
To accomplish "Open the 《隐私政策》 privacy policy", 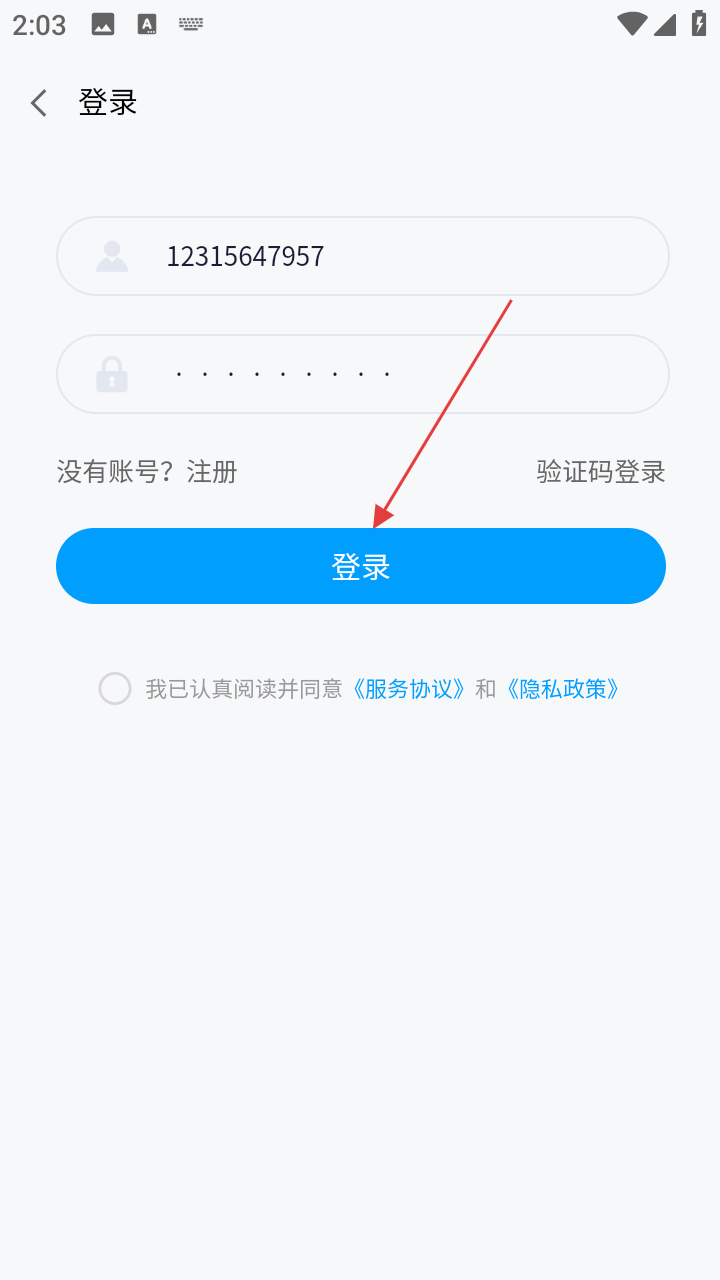I will [563, 689].
